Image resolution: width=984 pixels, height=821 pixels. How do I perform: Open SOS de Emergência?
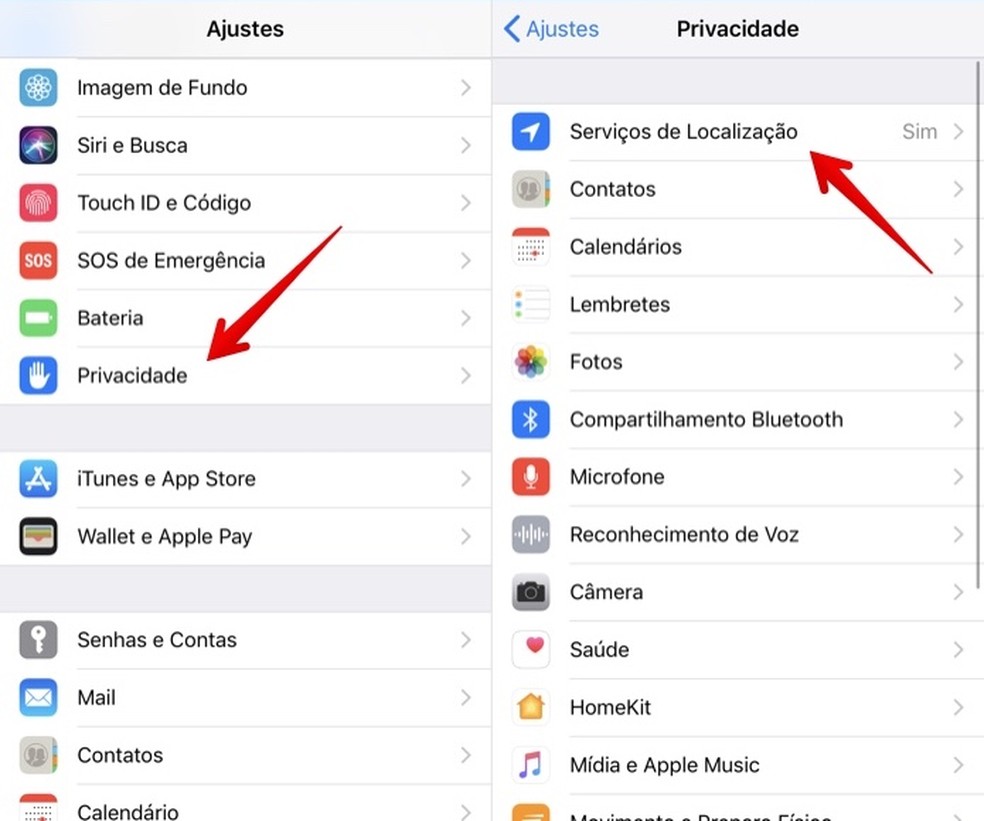(x=170, y=261)
